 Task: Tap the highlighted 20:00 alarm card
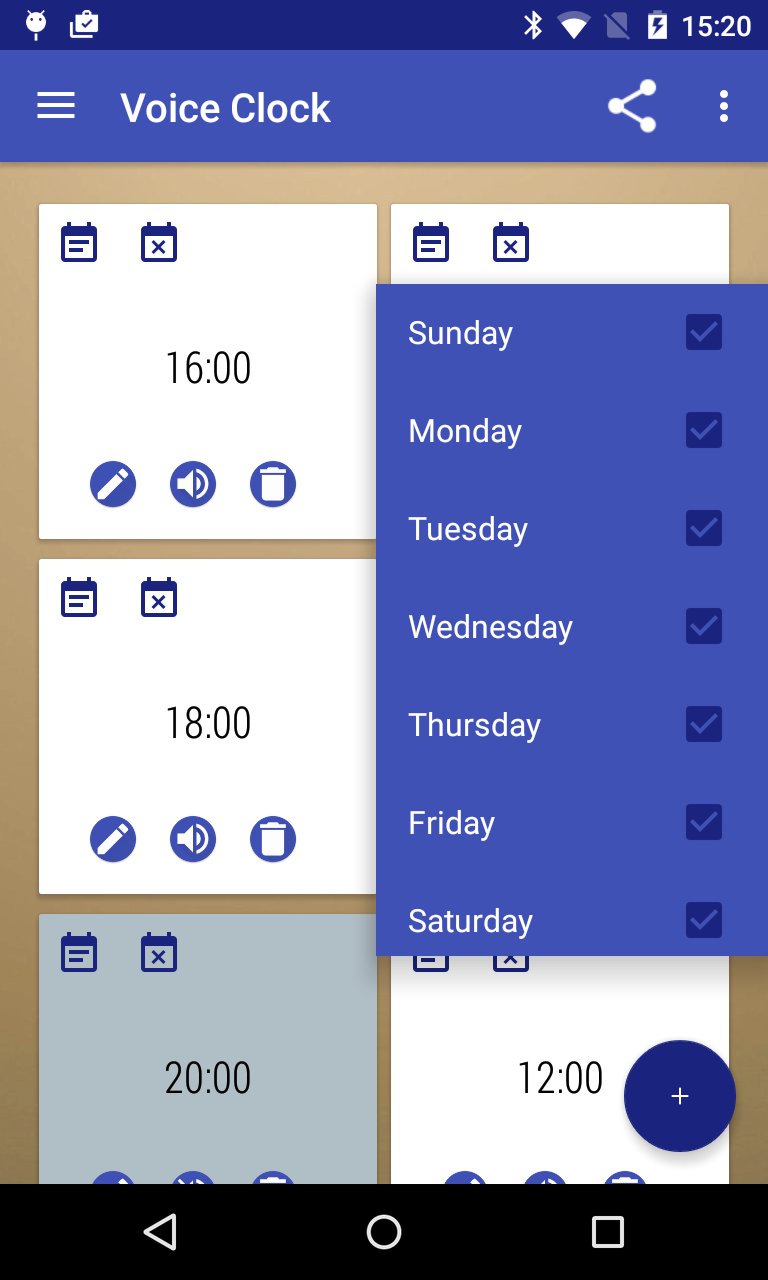(x=207, y=1077)
